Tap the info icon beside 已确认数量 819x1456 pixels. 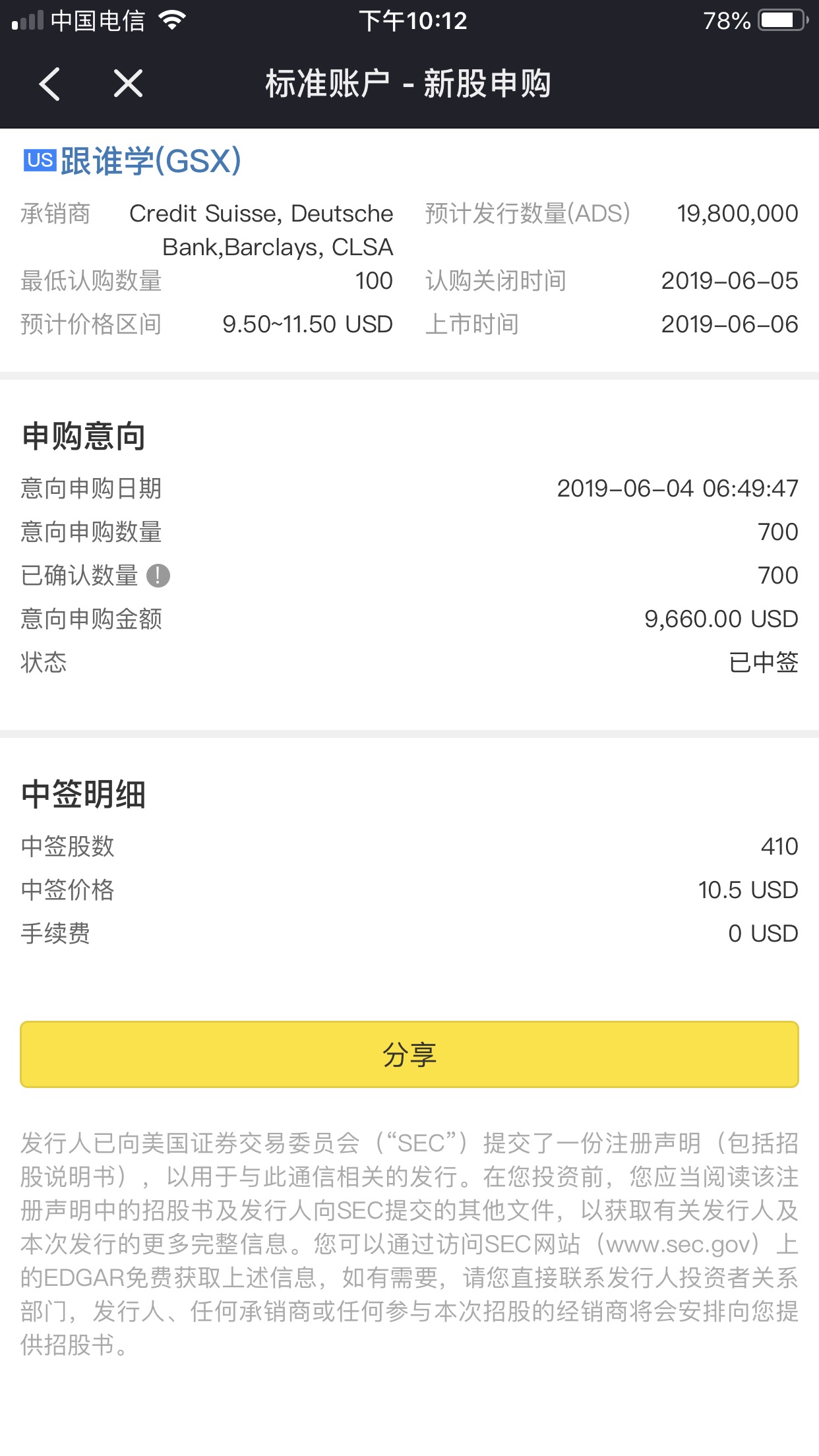(158, 576)
